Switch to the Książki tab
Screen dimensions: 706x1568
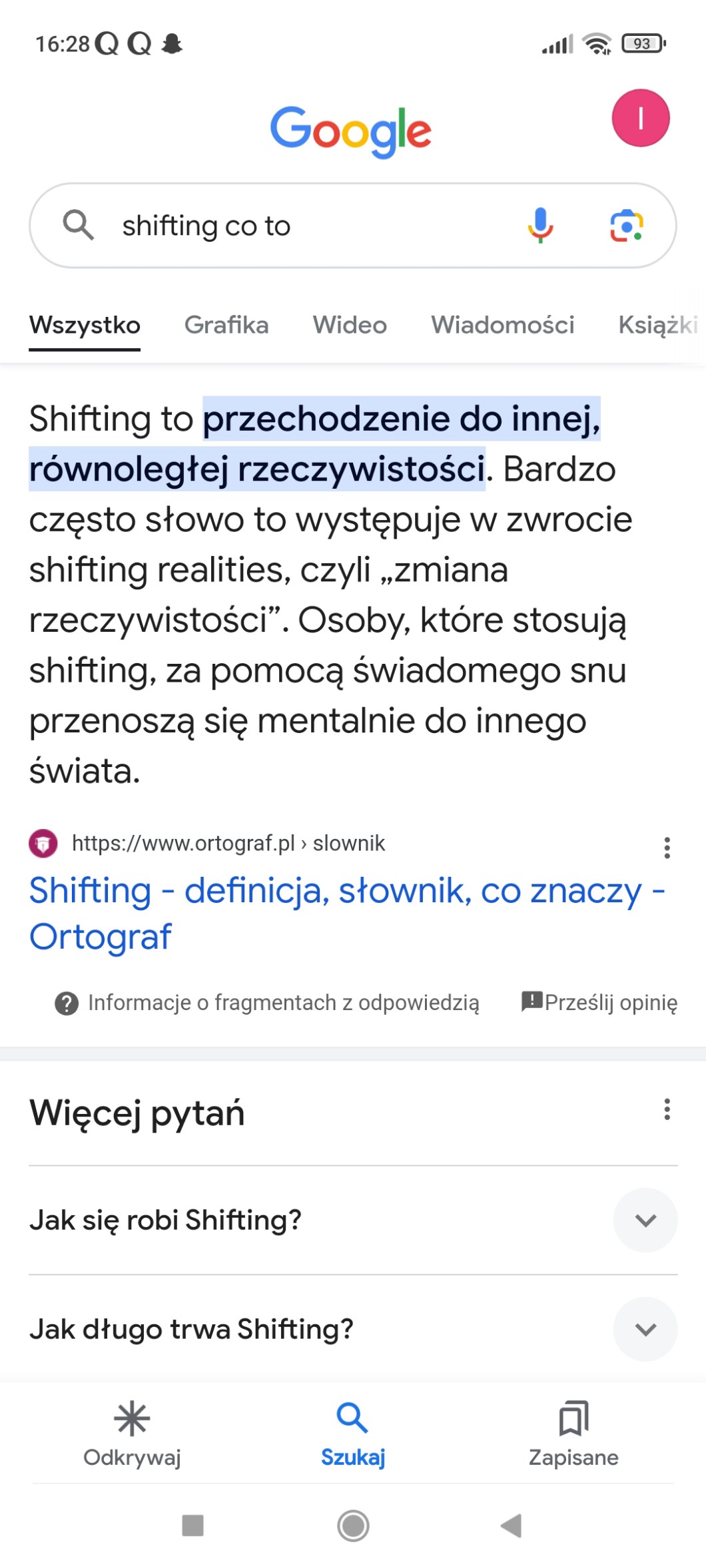[x=657, y=325]
